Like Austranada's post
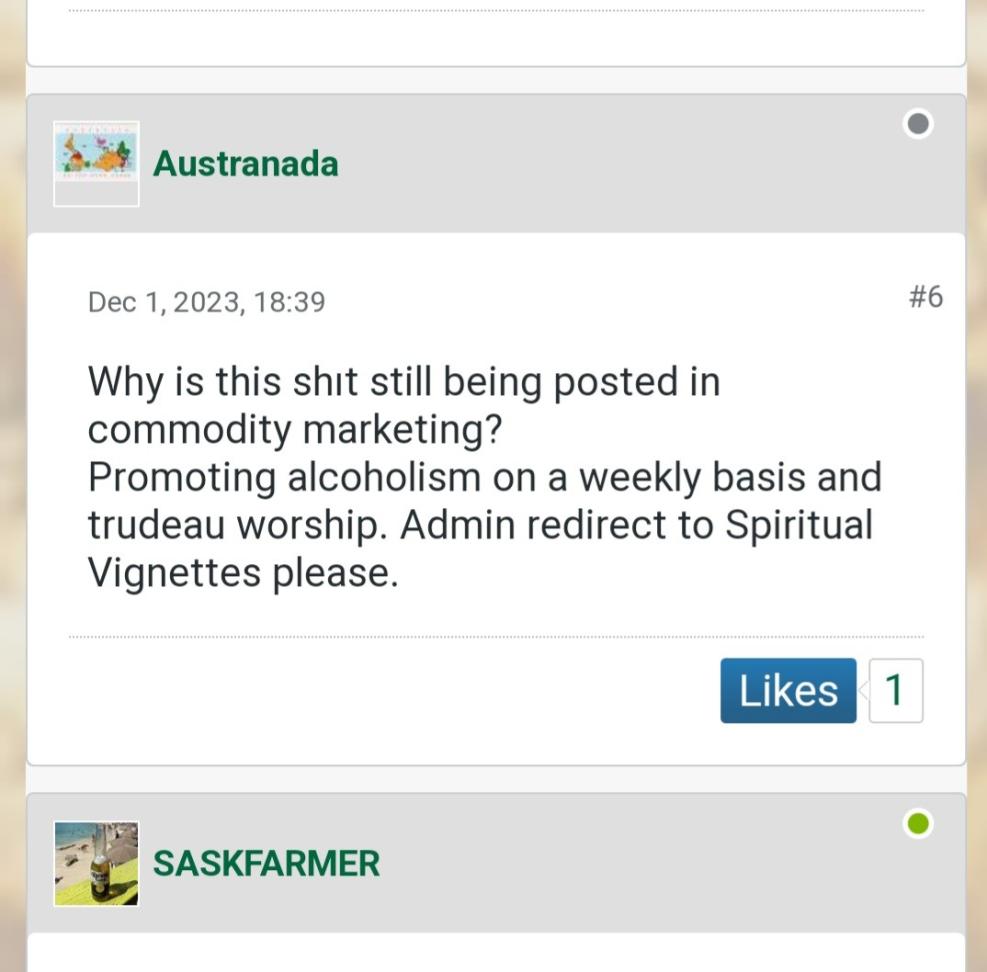The image size is (987, 972). (788, 691)
